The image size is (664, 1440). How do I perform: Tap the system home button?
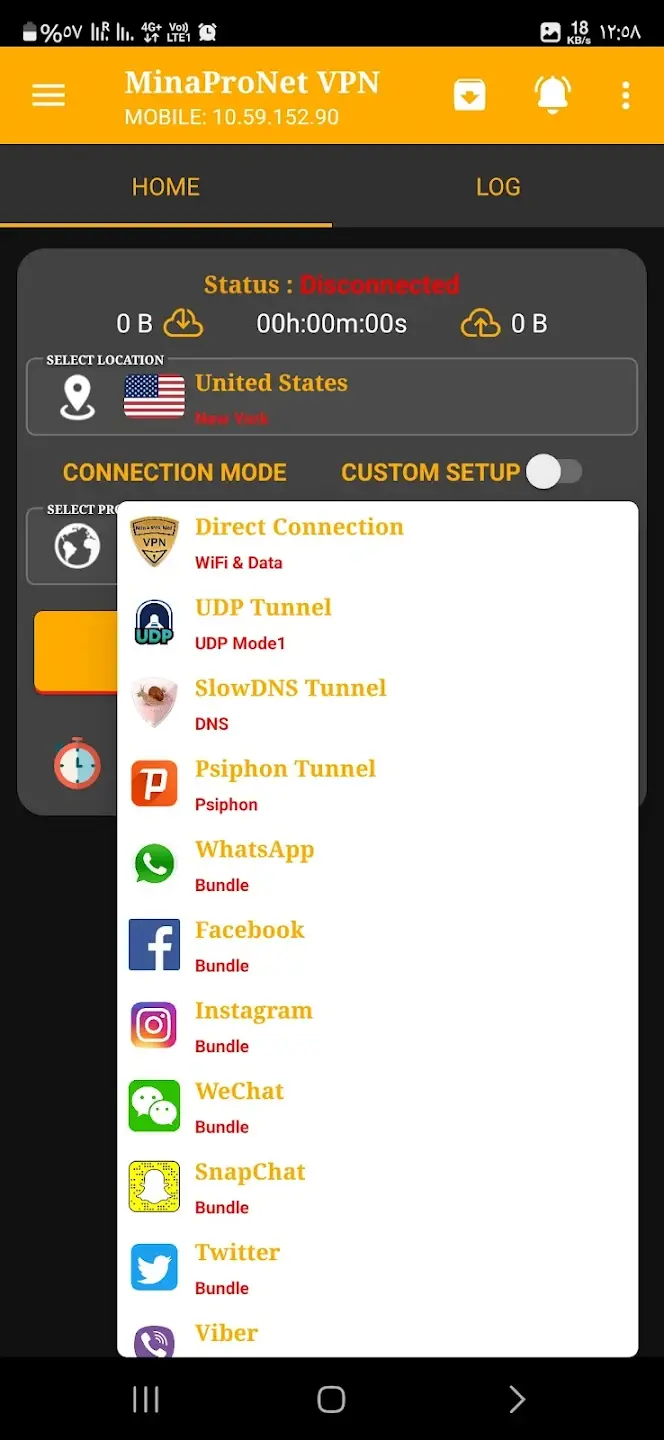click(331, 1399)
